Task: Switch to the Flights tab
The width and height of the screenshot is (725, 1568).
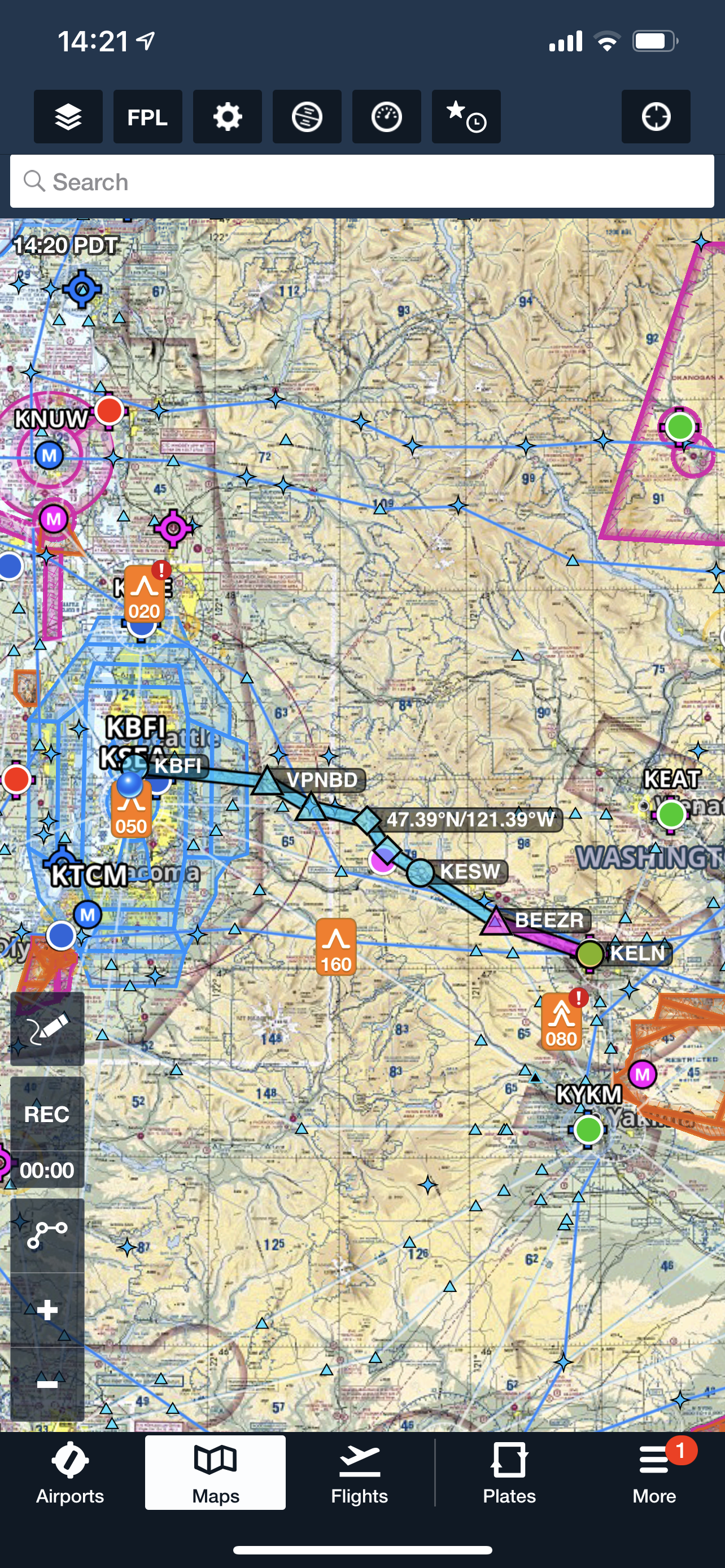Action: tap(360, 1473)
